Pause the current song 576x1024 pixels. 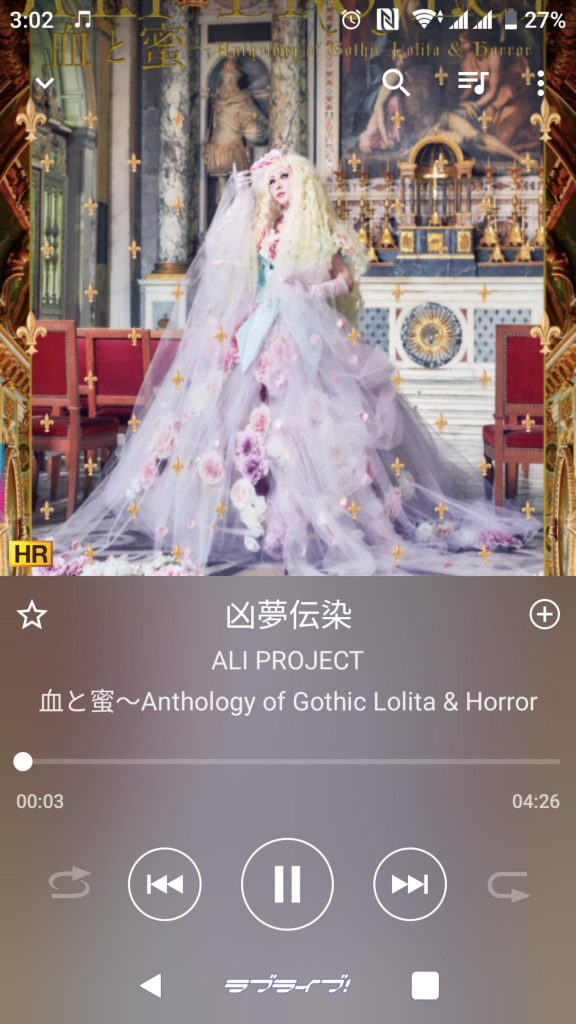(x=287, y=884)
